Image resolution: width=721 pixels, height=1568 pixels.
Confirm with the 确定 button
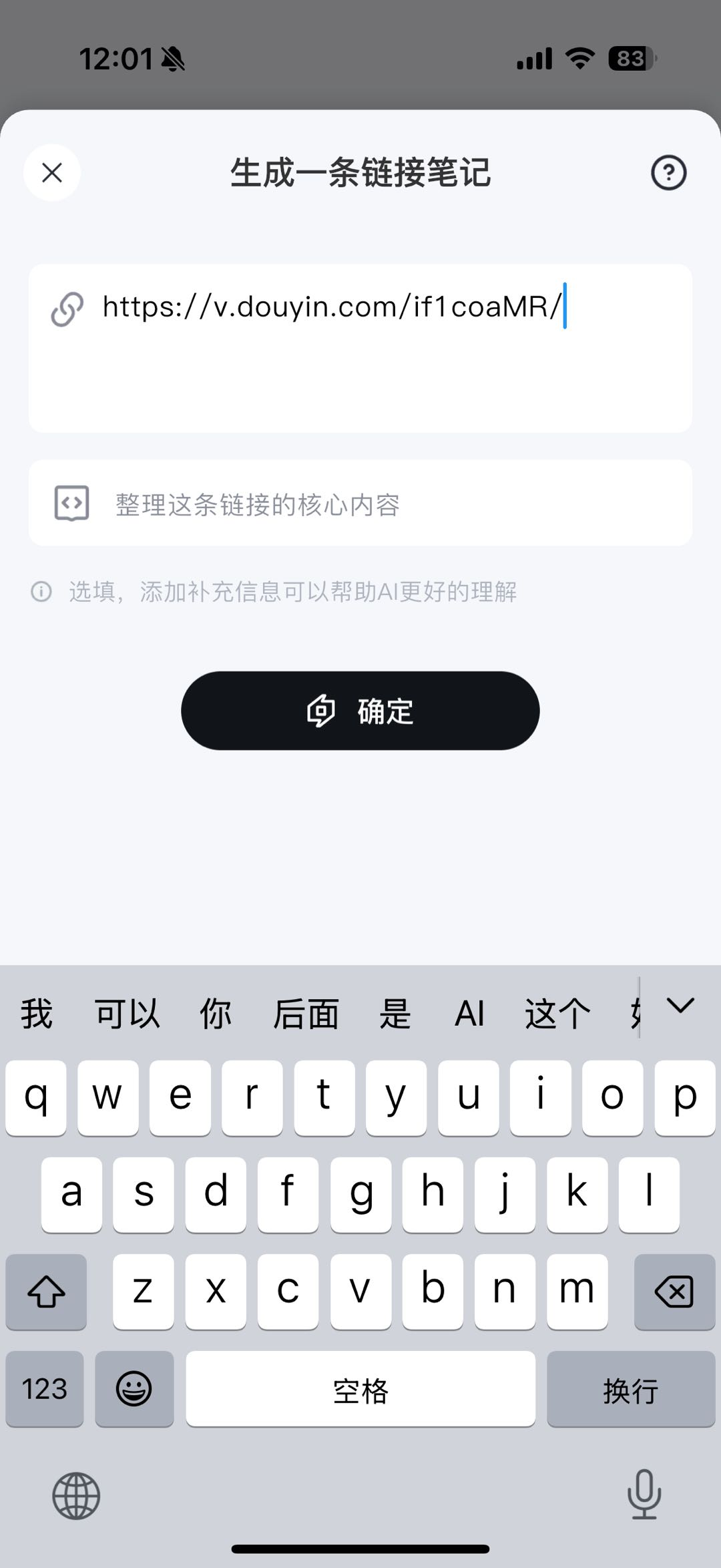click(x=360, y=711)
